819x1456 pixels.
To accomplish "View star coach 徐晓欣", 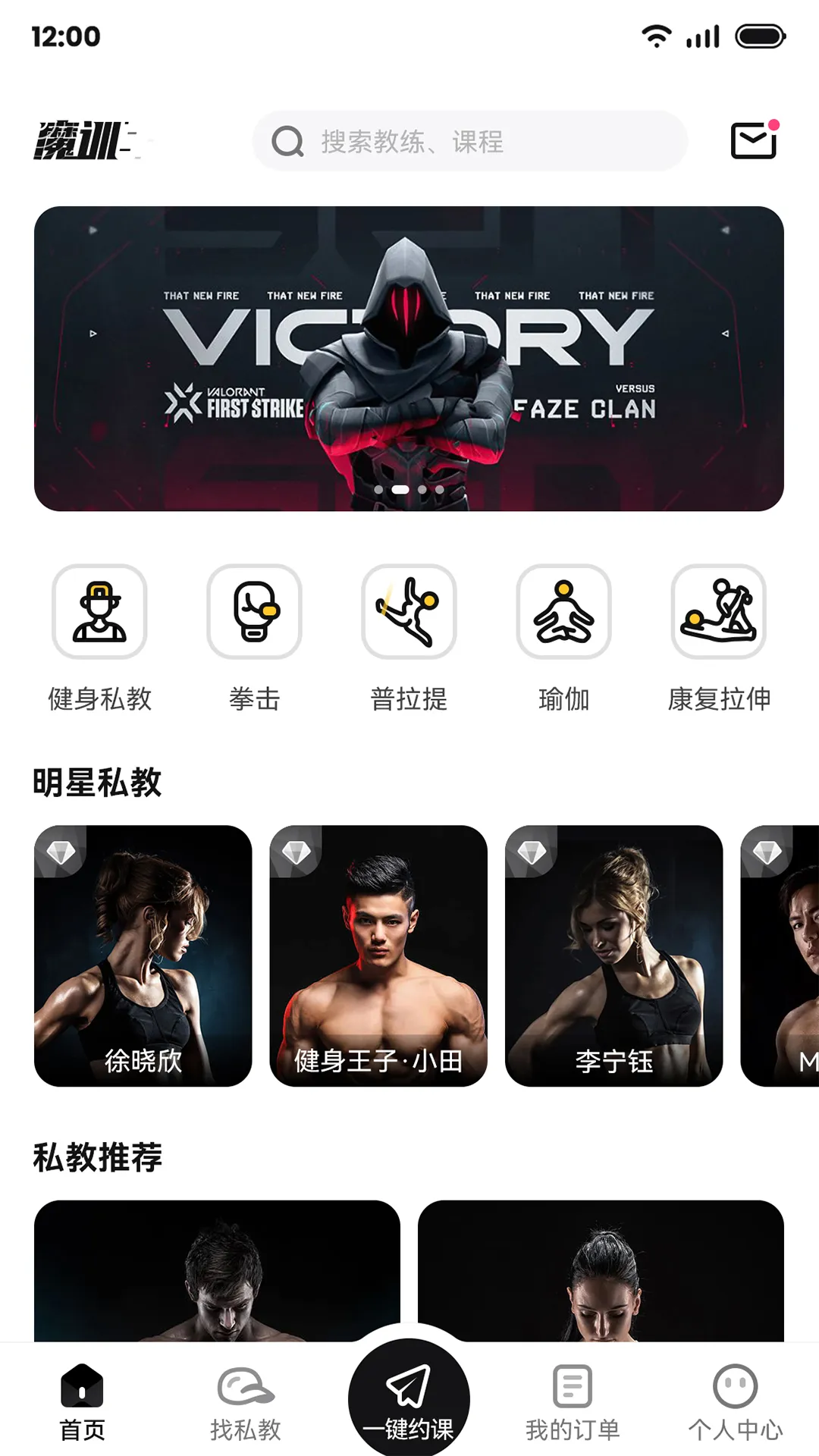I will pyautogui.click(x=143, y=955).
